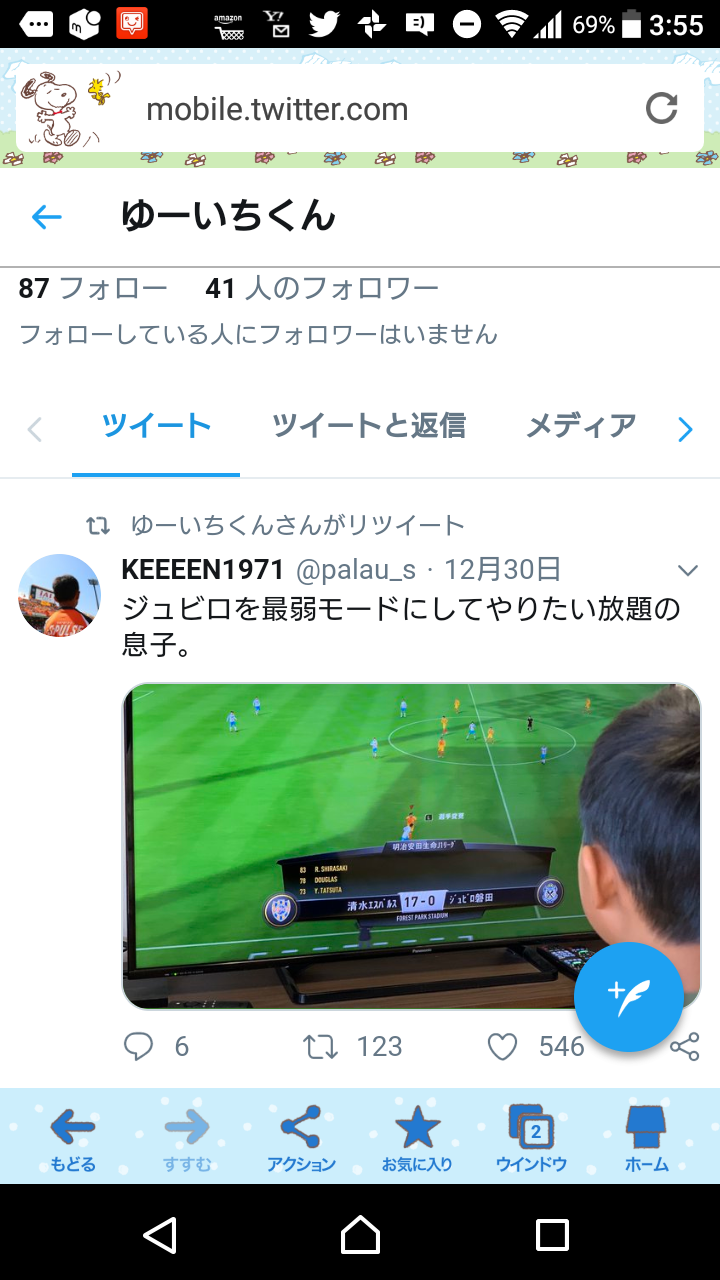Compose a new tweet

[x=629, y=996]
